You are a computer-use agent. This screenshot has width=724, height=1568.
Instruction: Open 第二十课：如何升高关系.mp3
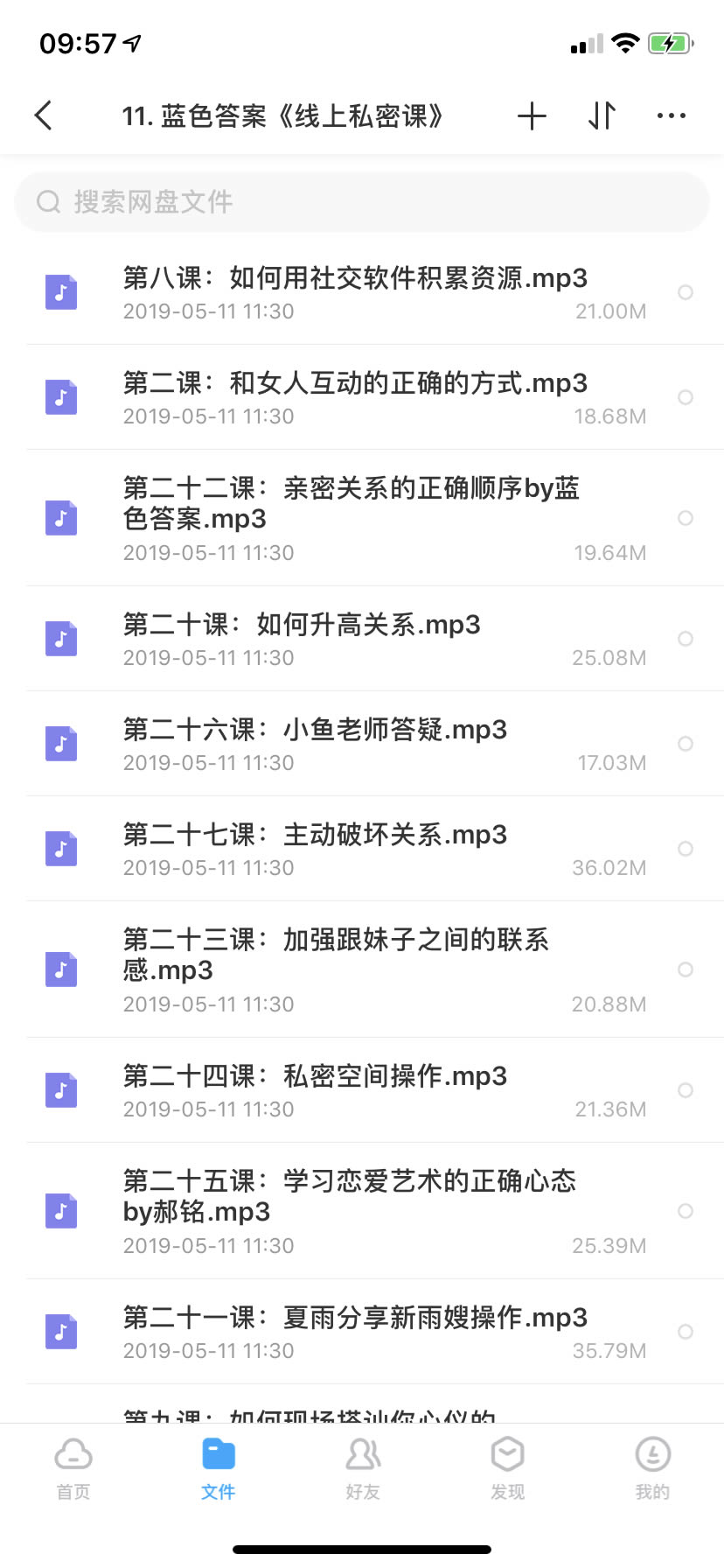(x=362, y=639)
